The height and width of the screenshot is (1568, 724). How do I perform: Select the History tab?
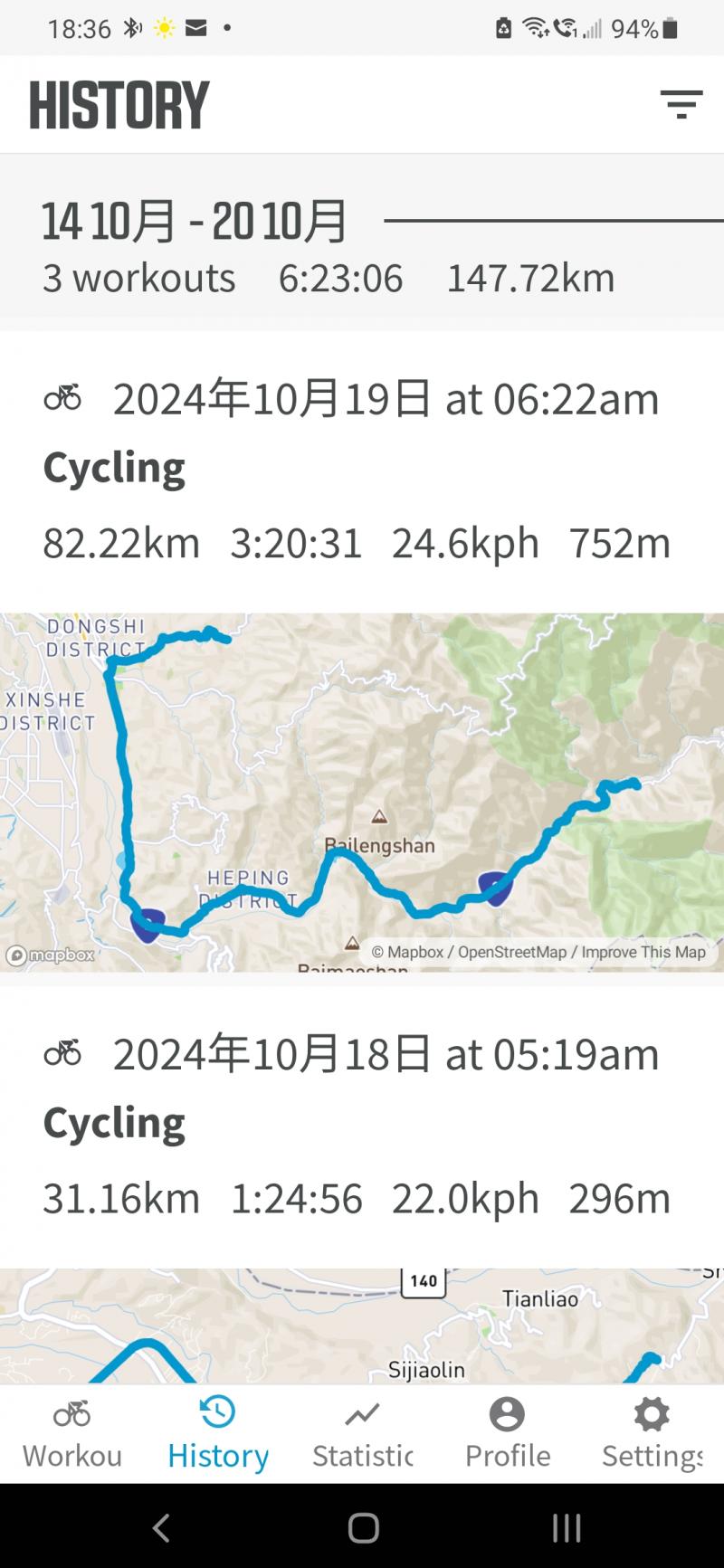218,1434
